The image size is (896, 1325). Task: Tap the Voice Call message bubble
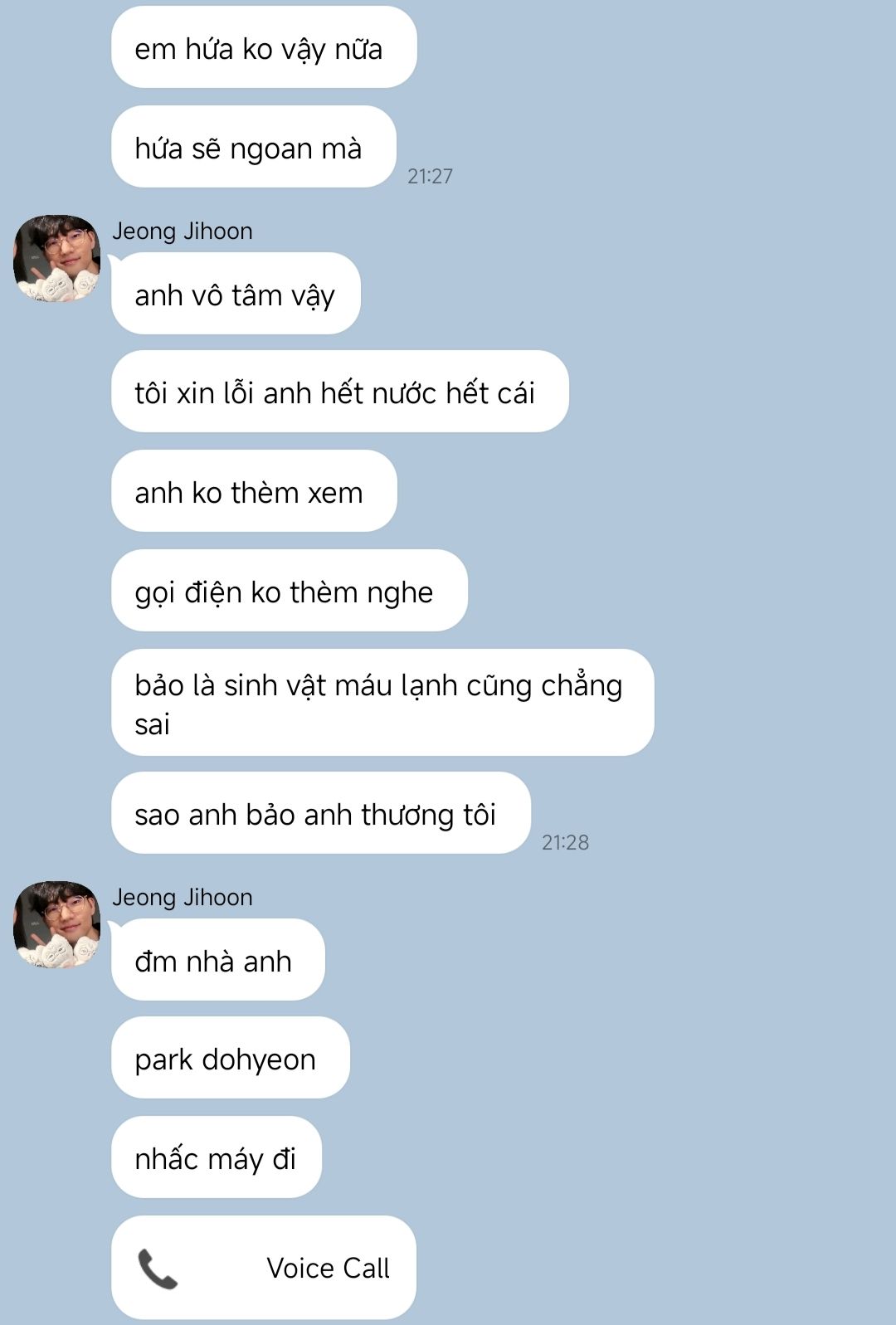click(x=264, y=1267)
